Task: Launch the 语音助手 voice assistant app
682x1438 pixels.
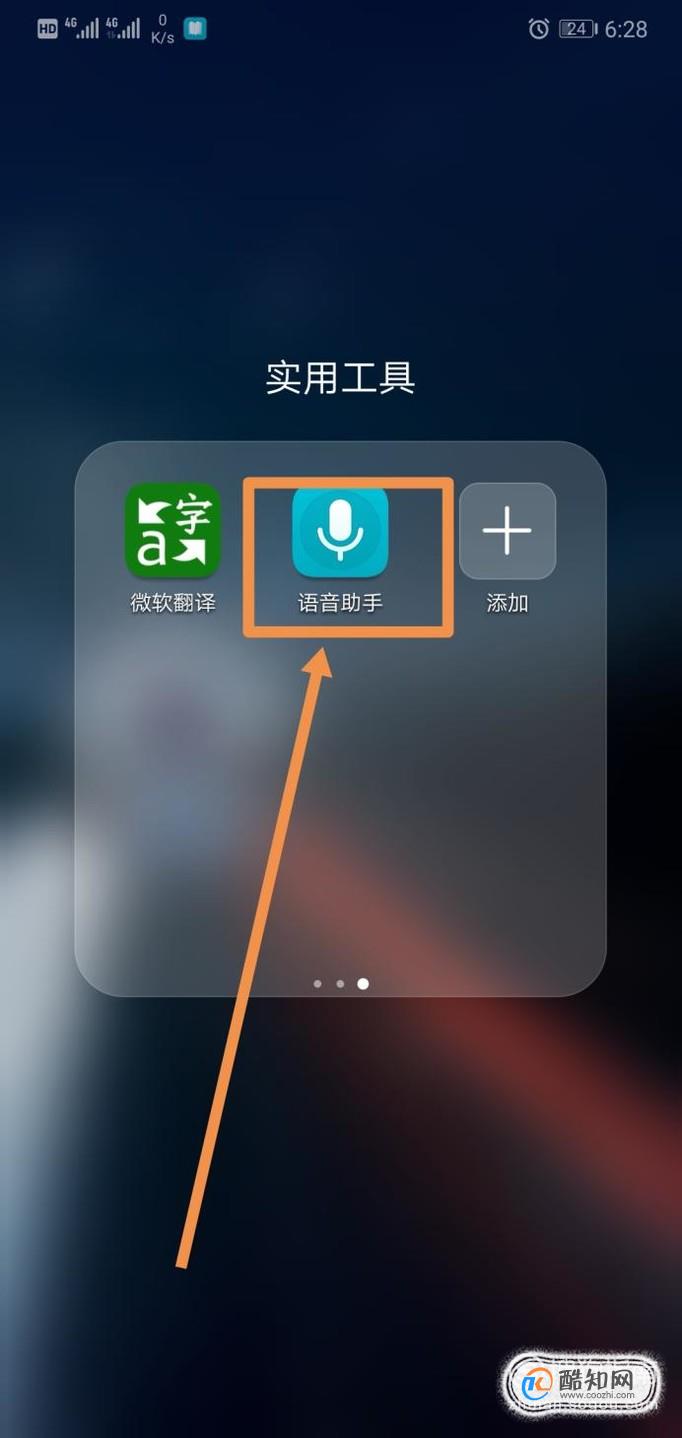Action: (340, 531)
